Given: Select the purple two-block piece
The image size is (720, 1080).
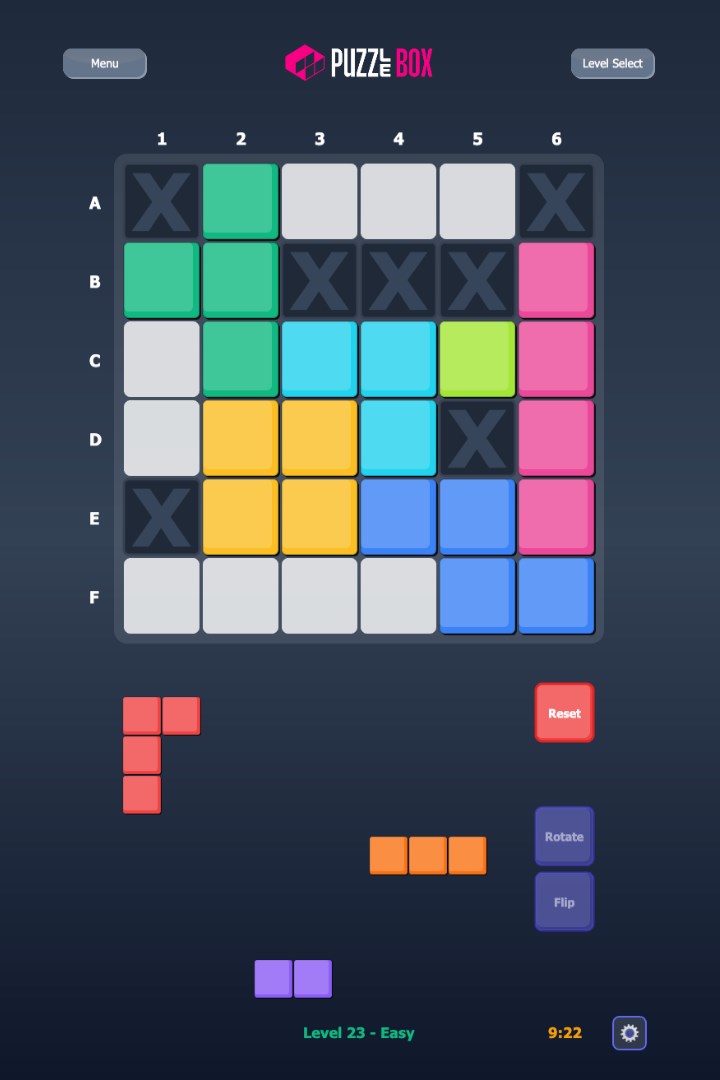Looking at the screenshot, I should click(293, 979).
